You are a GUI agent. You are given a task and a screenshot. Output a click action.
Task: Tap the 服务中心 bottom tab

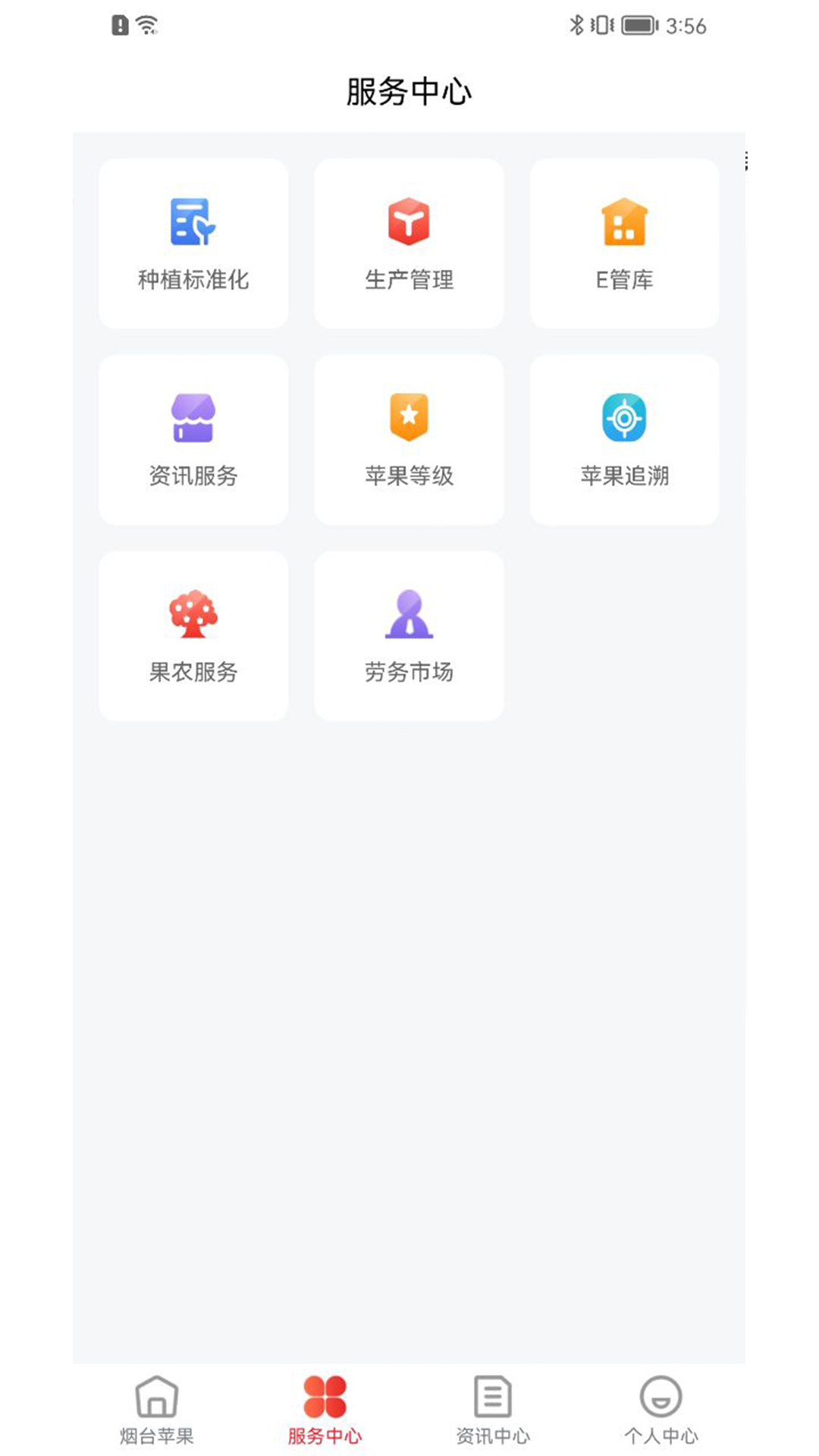325,1410
